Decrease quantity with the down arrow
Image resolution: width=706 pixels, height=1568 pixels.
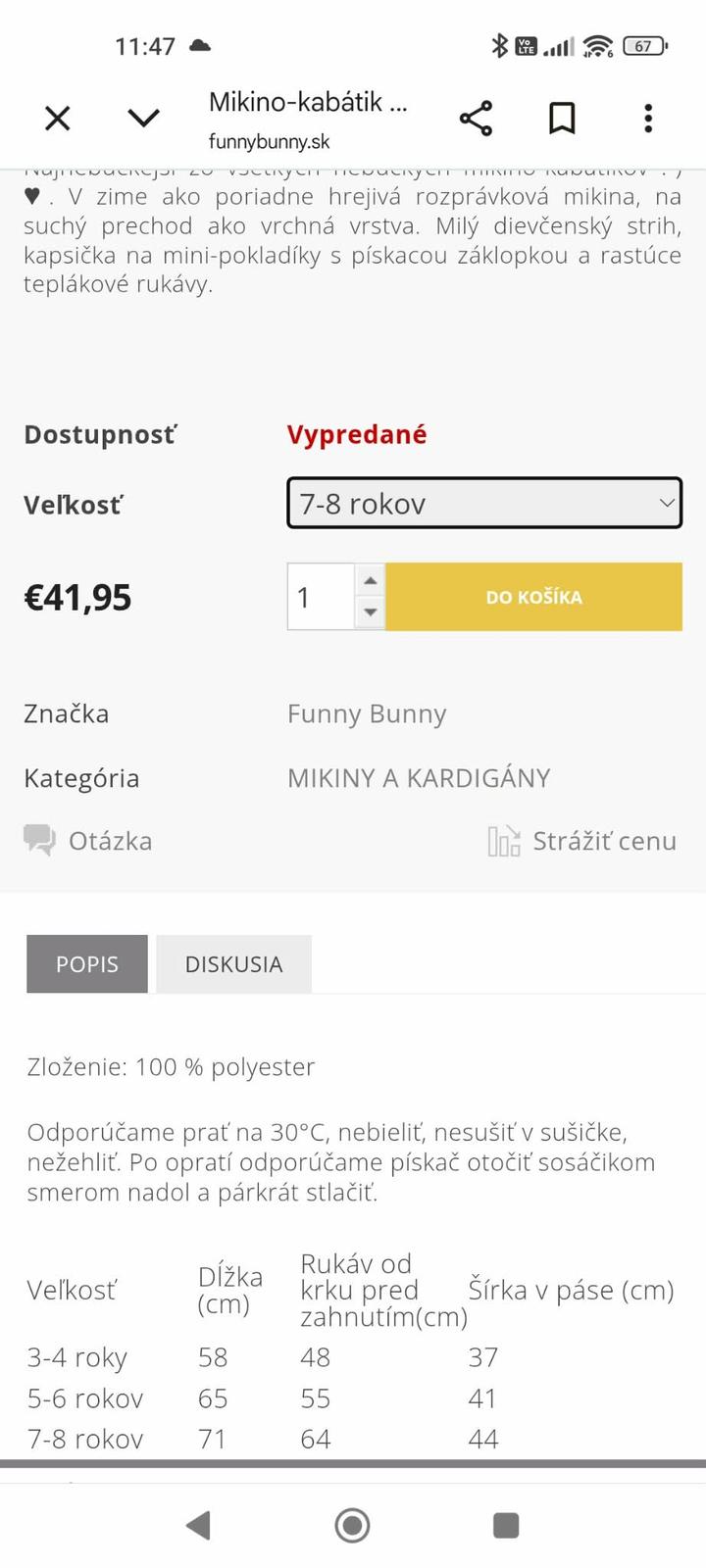point(370,612)
